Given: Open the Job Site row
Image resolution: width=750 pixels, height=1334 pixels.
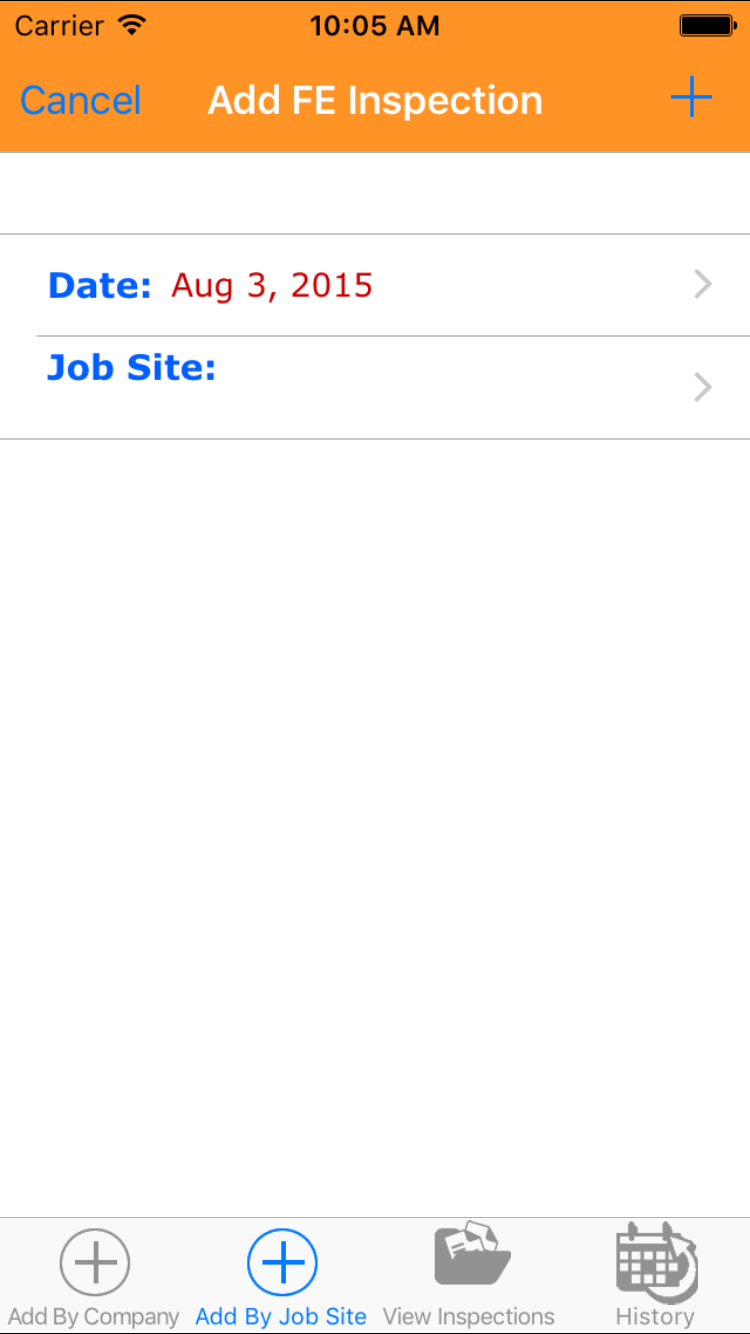Looking at the screenshot, I should [375, 387].
